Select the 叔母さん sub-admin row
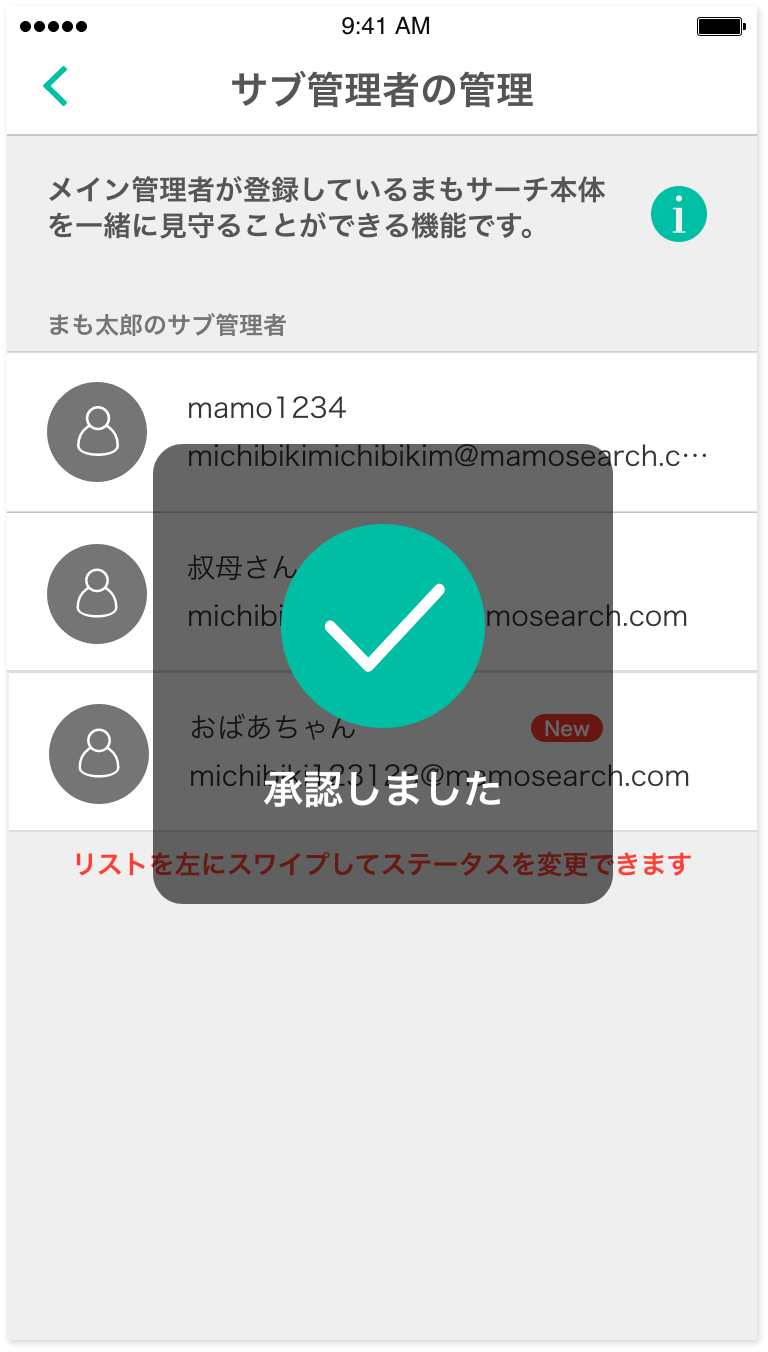This screenshot has width=768, height=1352. pyautogui.click(x=382, y=592)
